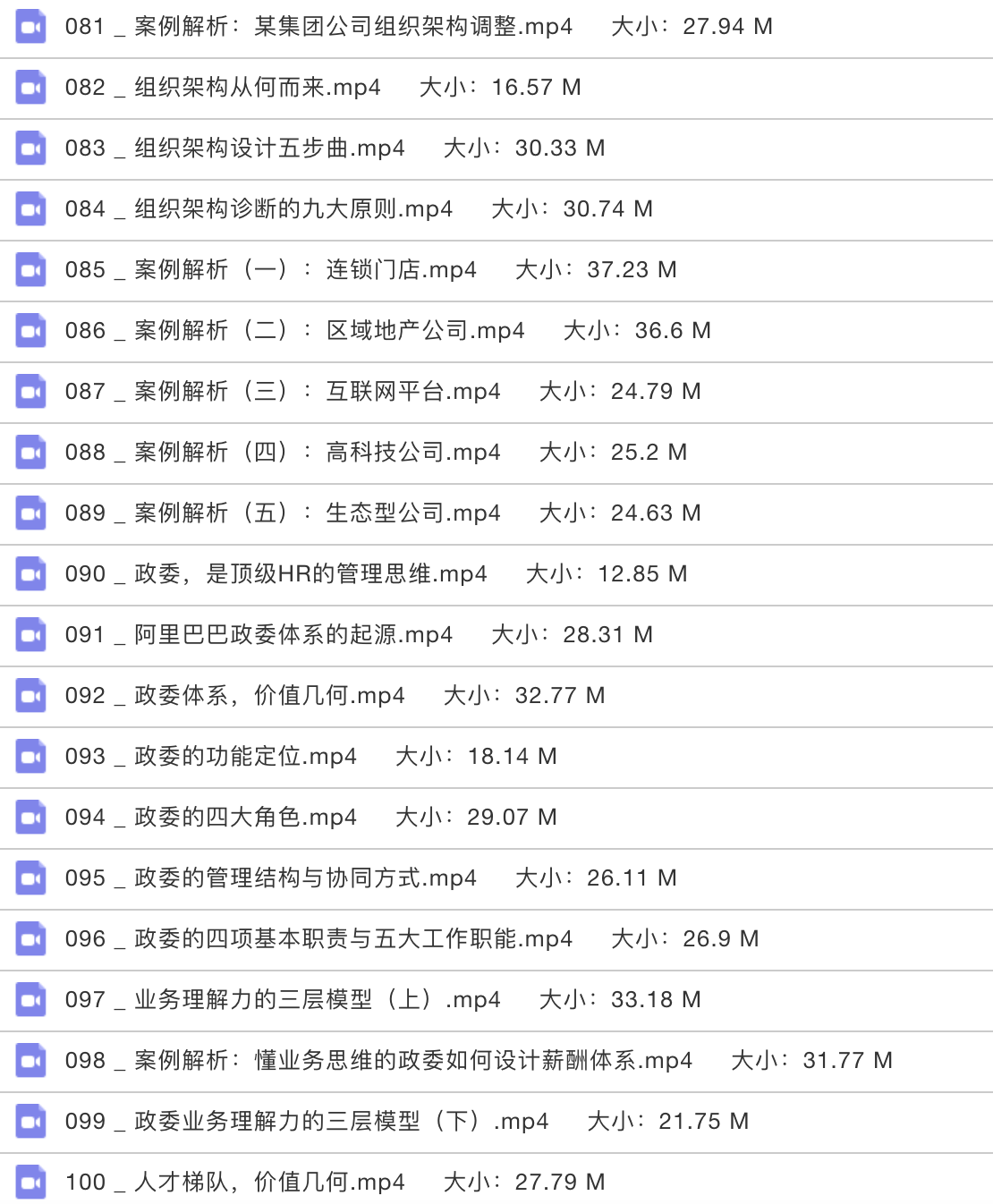Click the video icon beside 081 案例解析视频
The height and width of the screenshot is (1204, 993).
pyautogui.click(x=30, y=27)
